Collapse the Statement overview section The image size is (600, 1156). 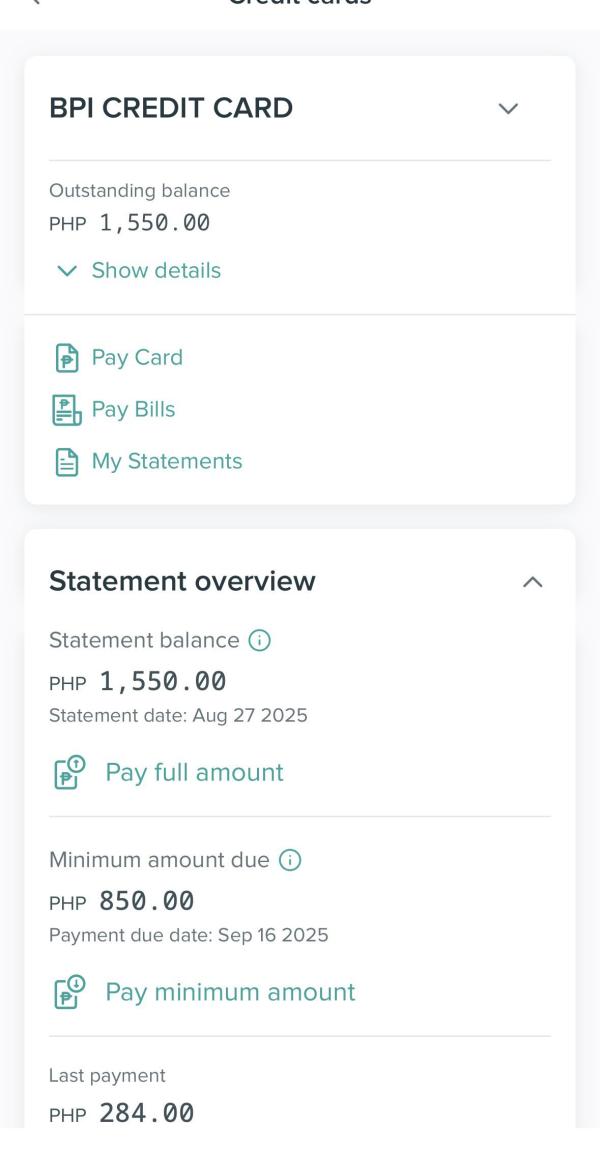pyautogui.click(x=533, y=582)
